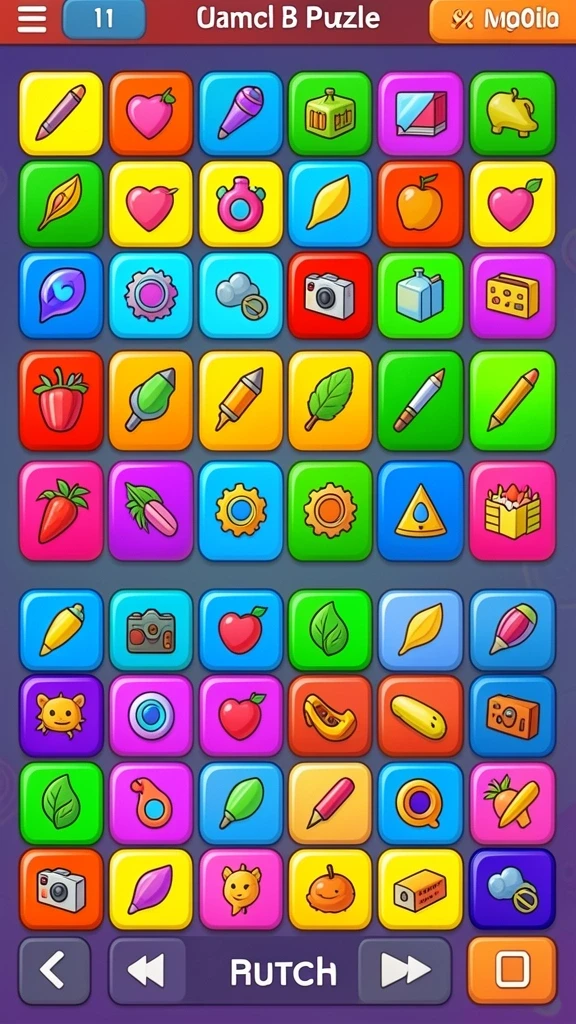Viewport: 576px width, 1024px height.
Task: Select the pumpkin on the yellow tile
Action: (330, 889)
